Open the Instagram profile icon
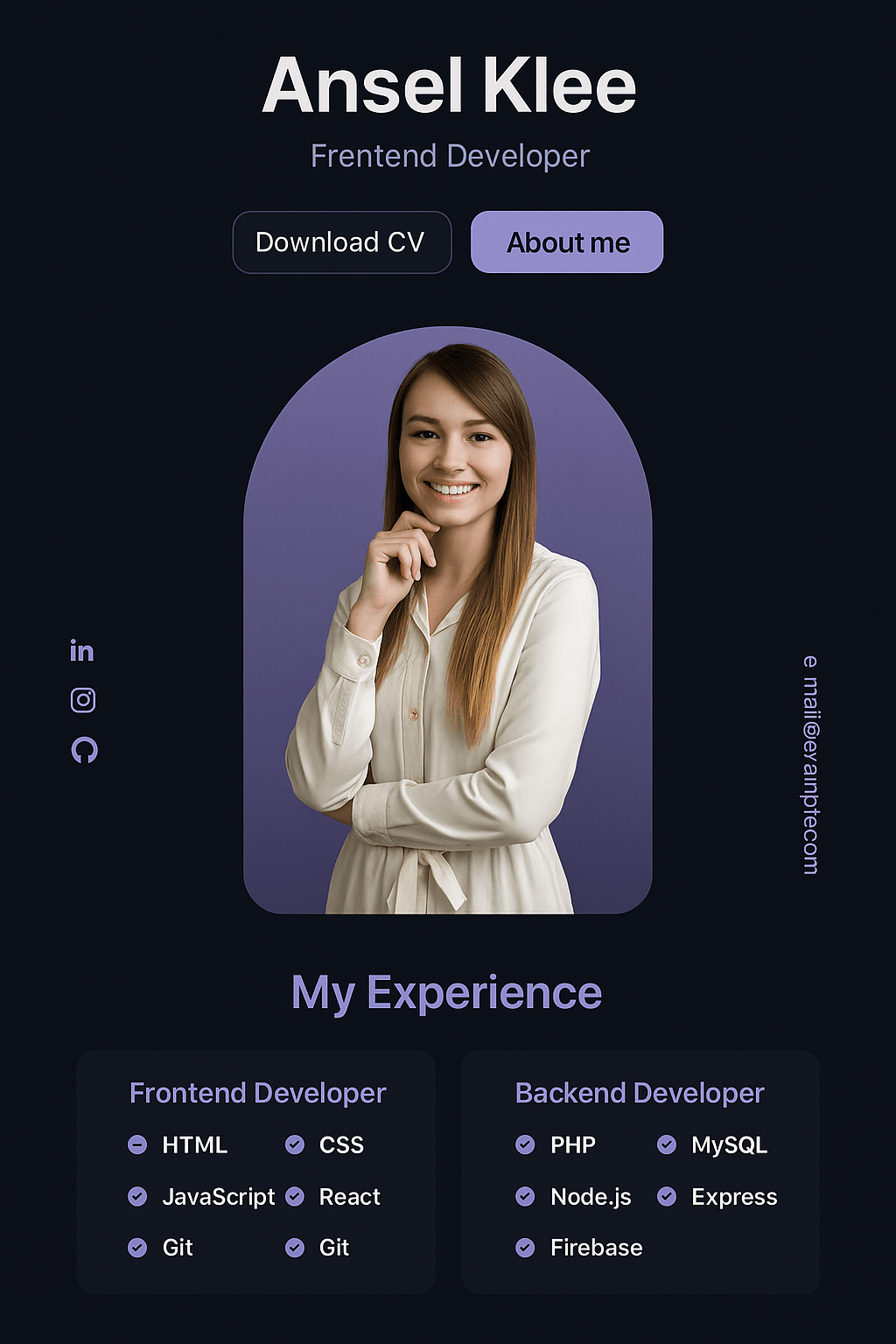Image resolution: width=896 pixels, height=1344 pixels. pos(83,700)
